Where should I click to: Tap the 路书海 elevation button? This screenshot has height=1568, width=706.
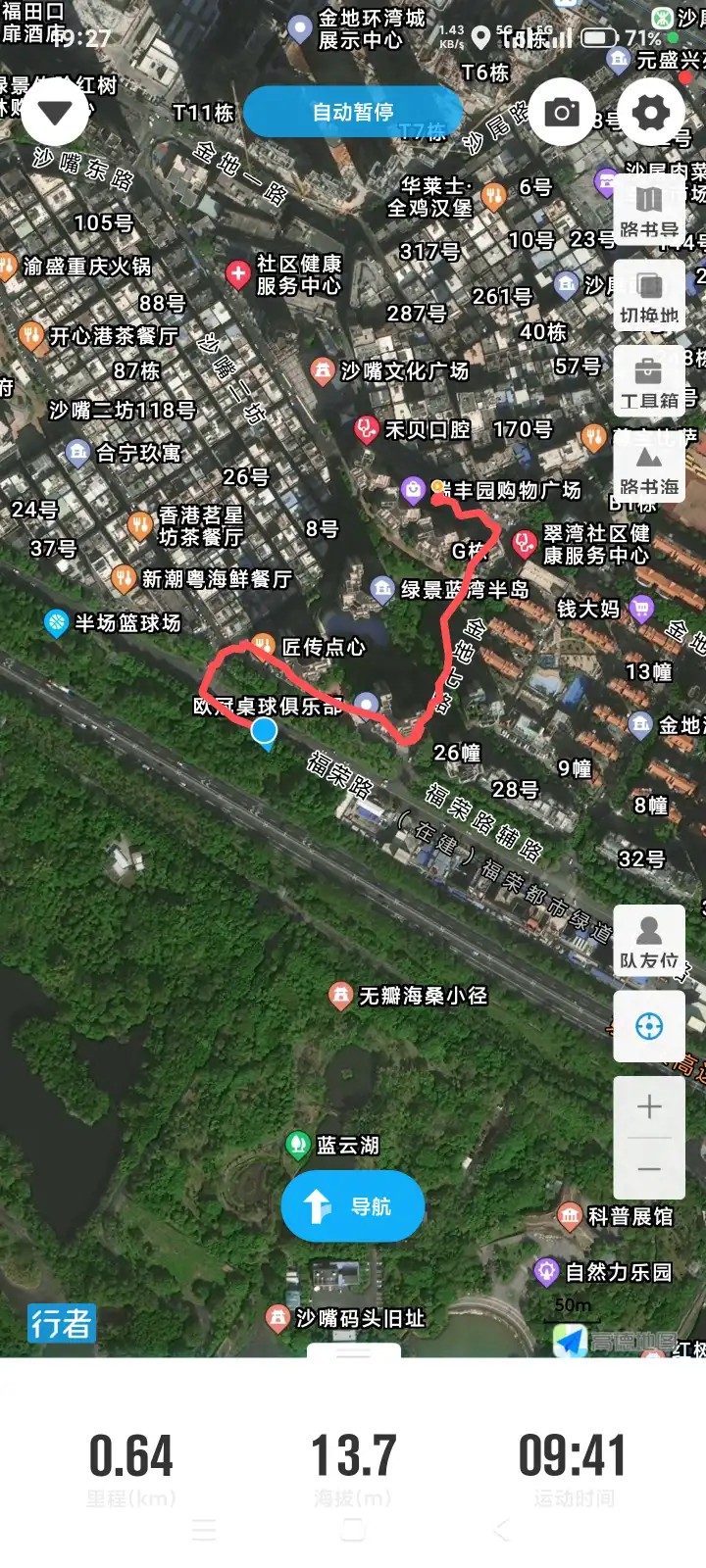pos(649,467)
